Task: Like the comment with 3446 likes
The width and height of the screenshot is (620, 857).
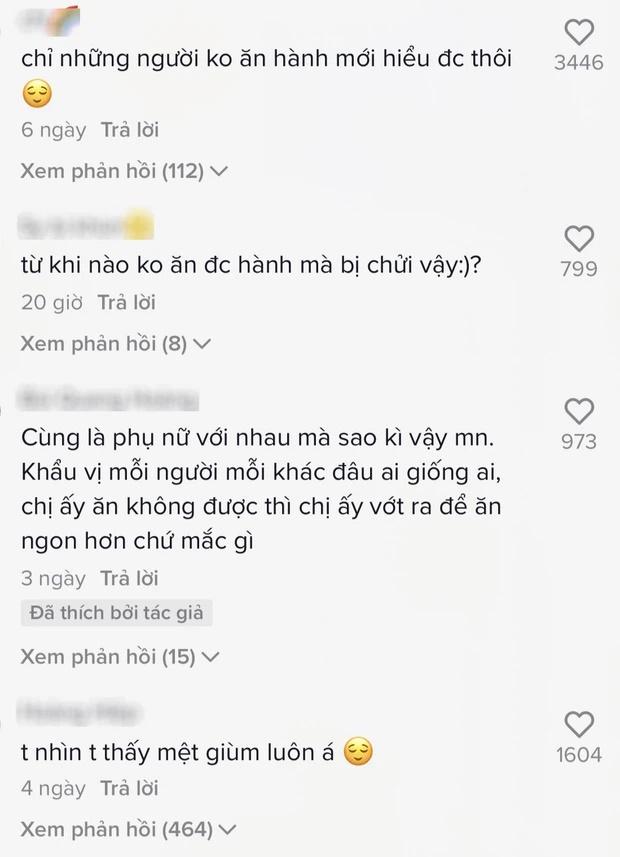Action: pyautogui.click(x=579, y=32)
